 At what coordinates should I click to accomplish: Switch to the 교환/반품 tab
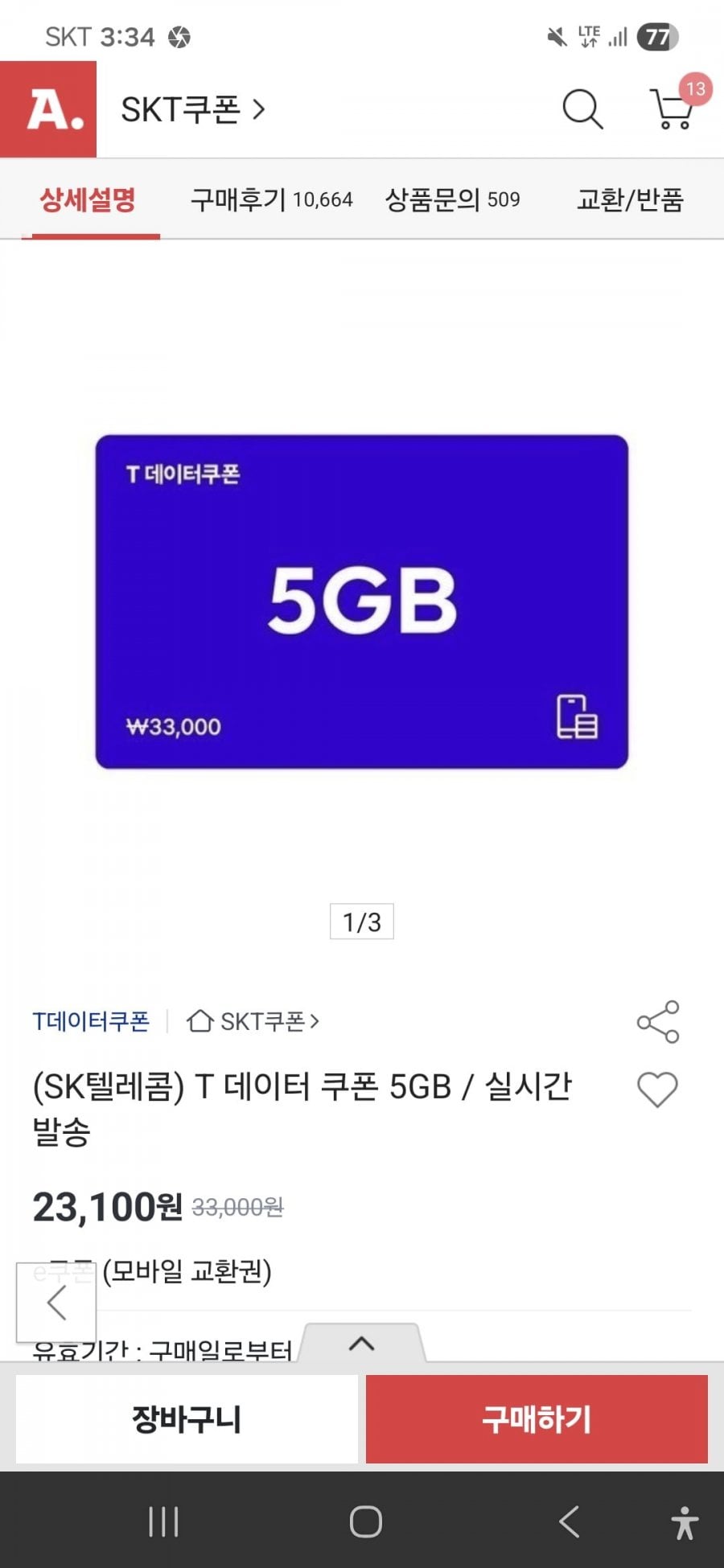[x=630, y=199]
